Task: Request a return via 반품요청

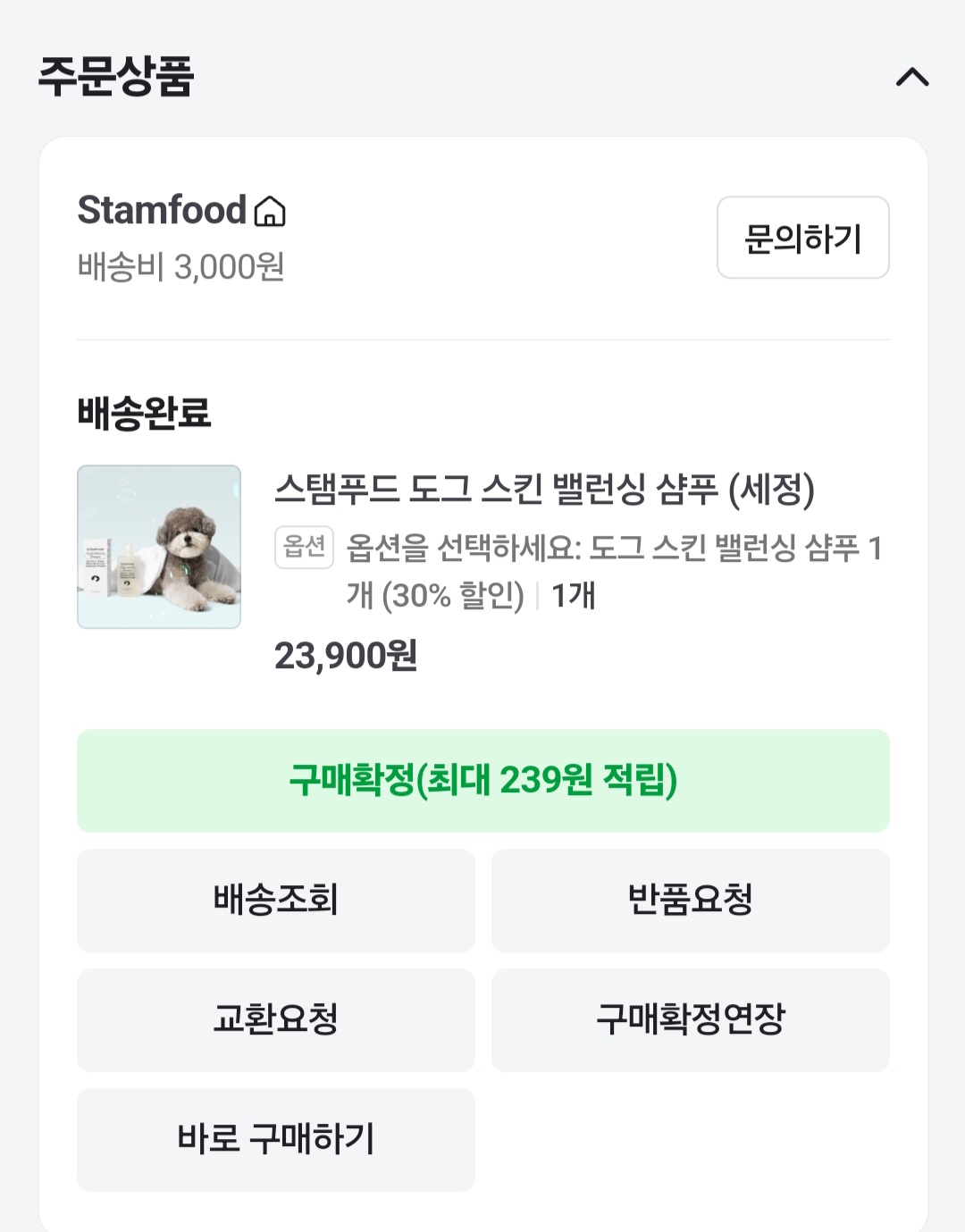Action: [690, 901]
